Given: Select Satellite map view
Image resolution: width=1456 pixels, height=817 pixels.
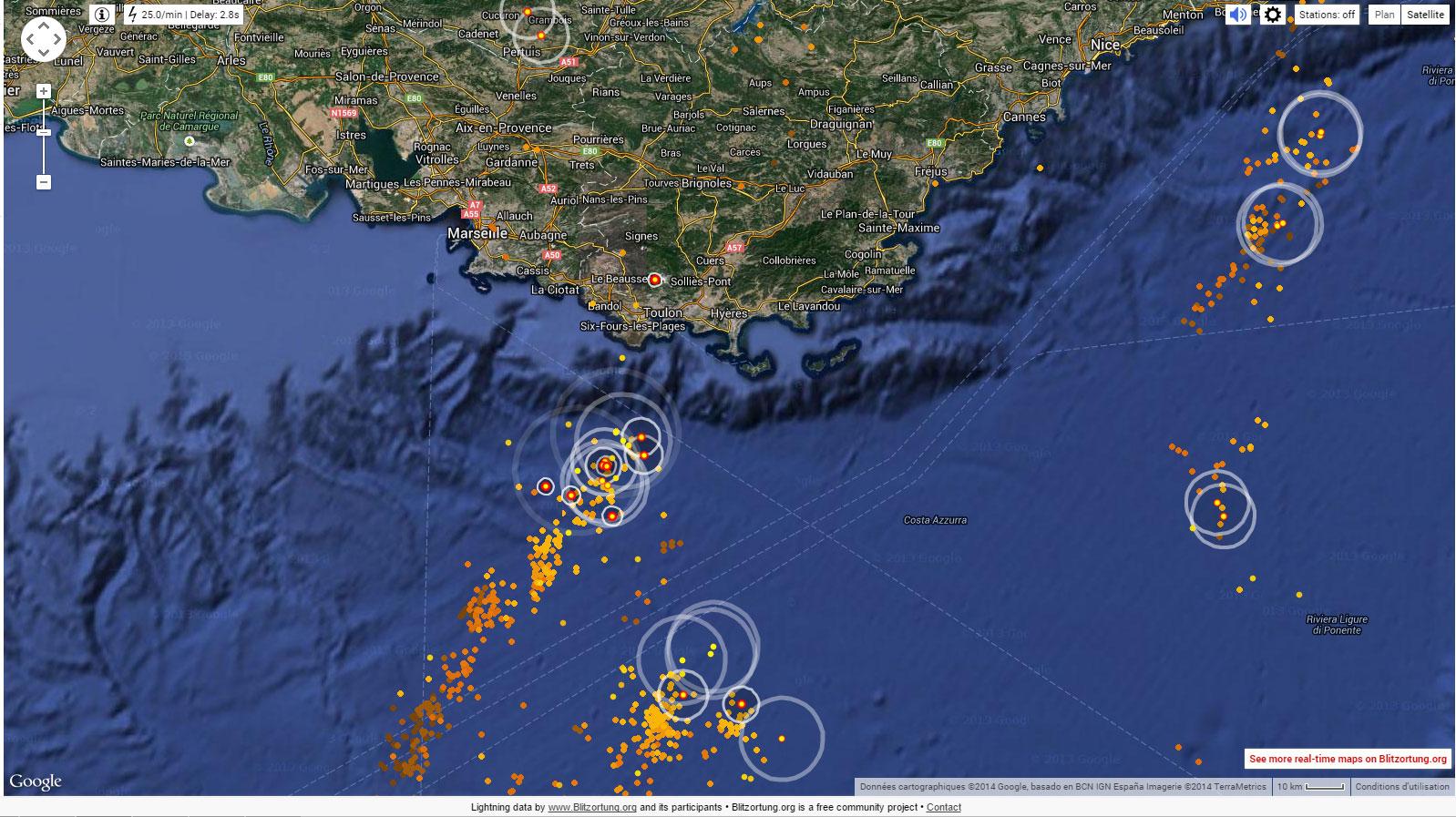Looking at the screenshot, I should click(x=1425, y=15).
